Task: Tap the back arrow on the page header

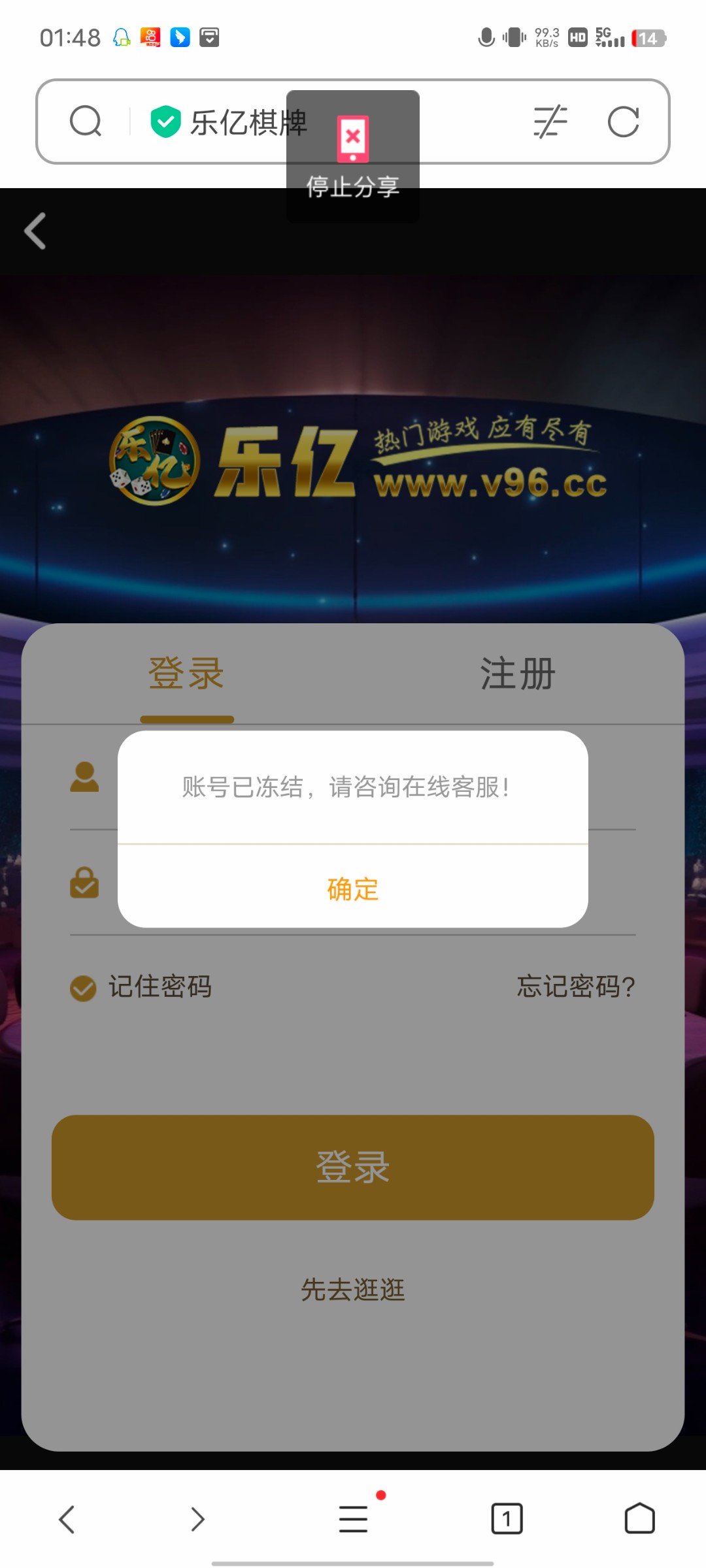Action: [33, 231]
